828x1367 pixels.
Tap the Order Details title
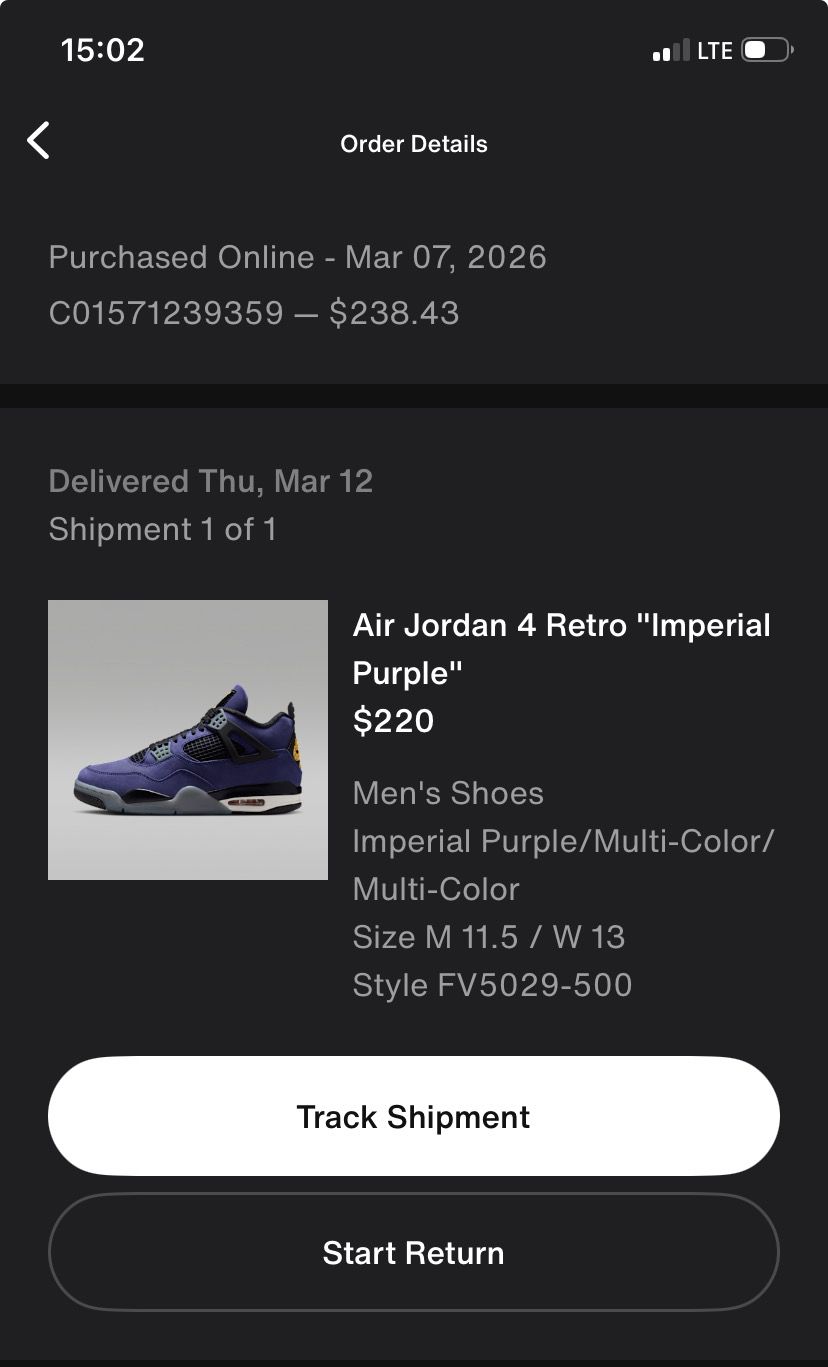[414, 143]
